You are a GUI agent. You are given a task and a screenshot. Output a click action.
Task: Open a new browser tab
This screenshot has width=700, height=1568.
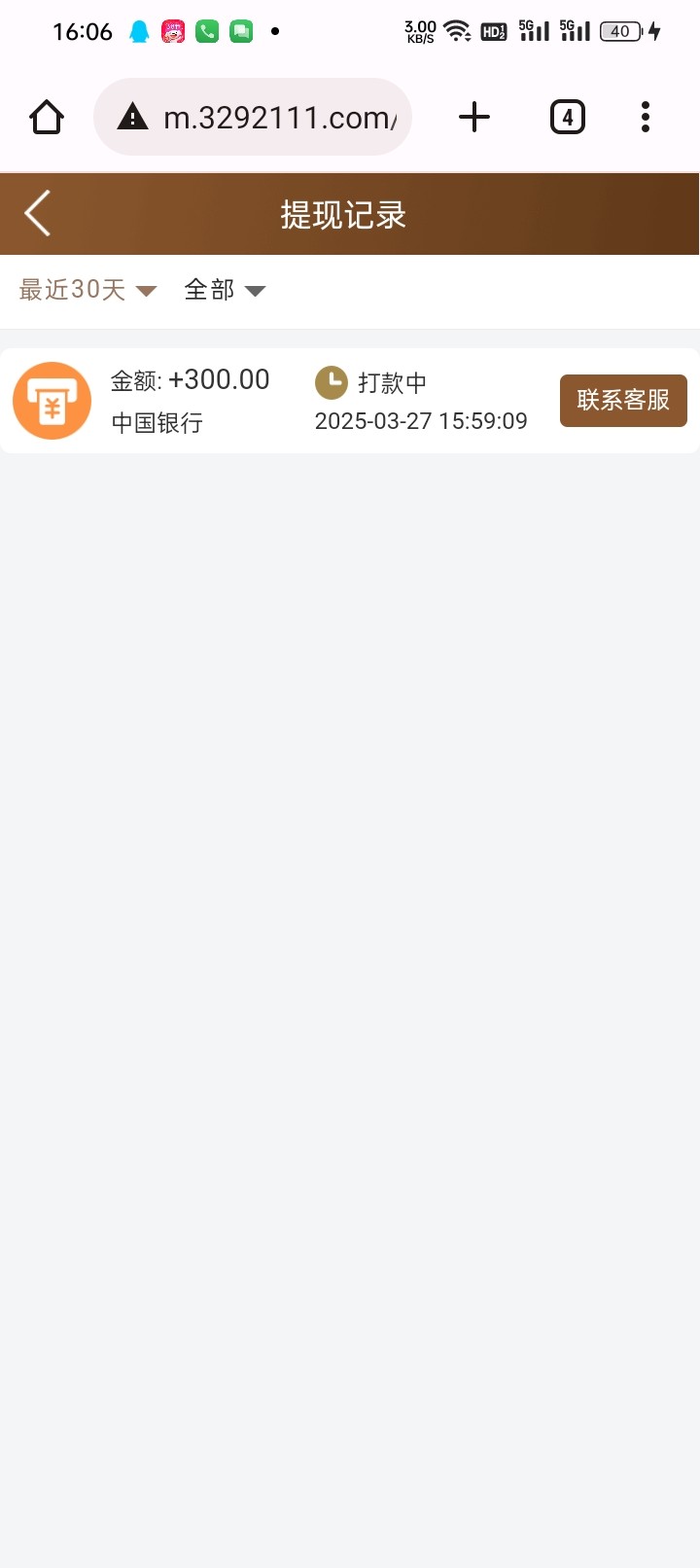tap(474, 118)
